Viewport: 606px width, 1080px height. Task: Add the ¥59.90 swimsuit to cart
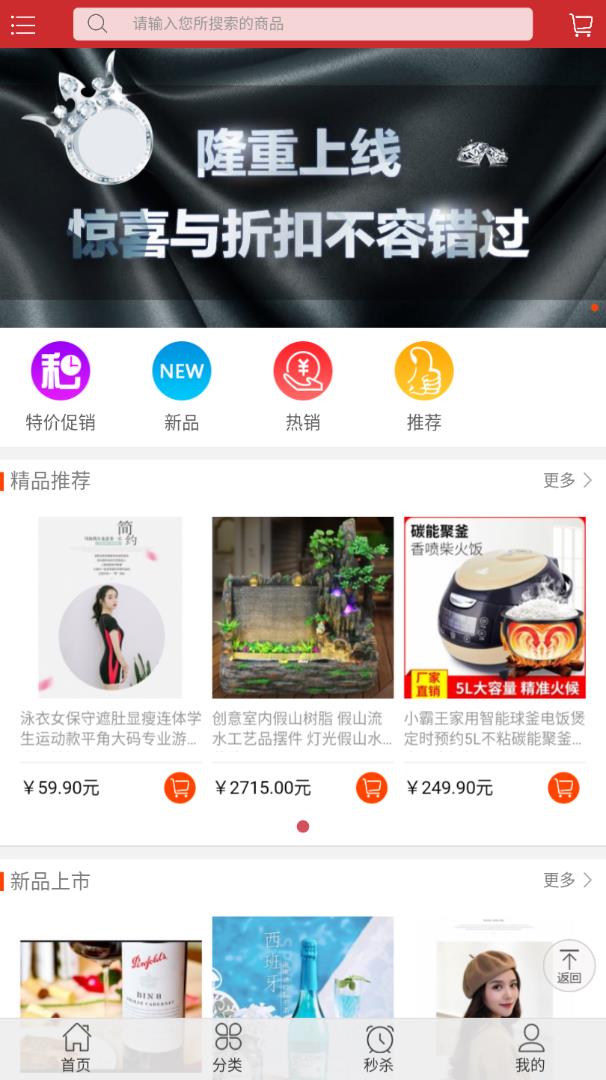[180, 788]
